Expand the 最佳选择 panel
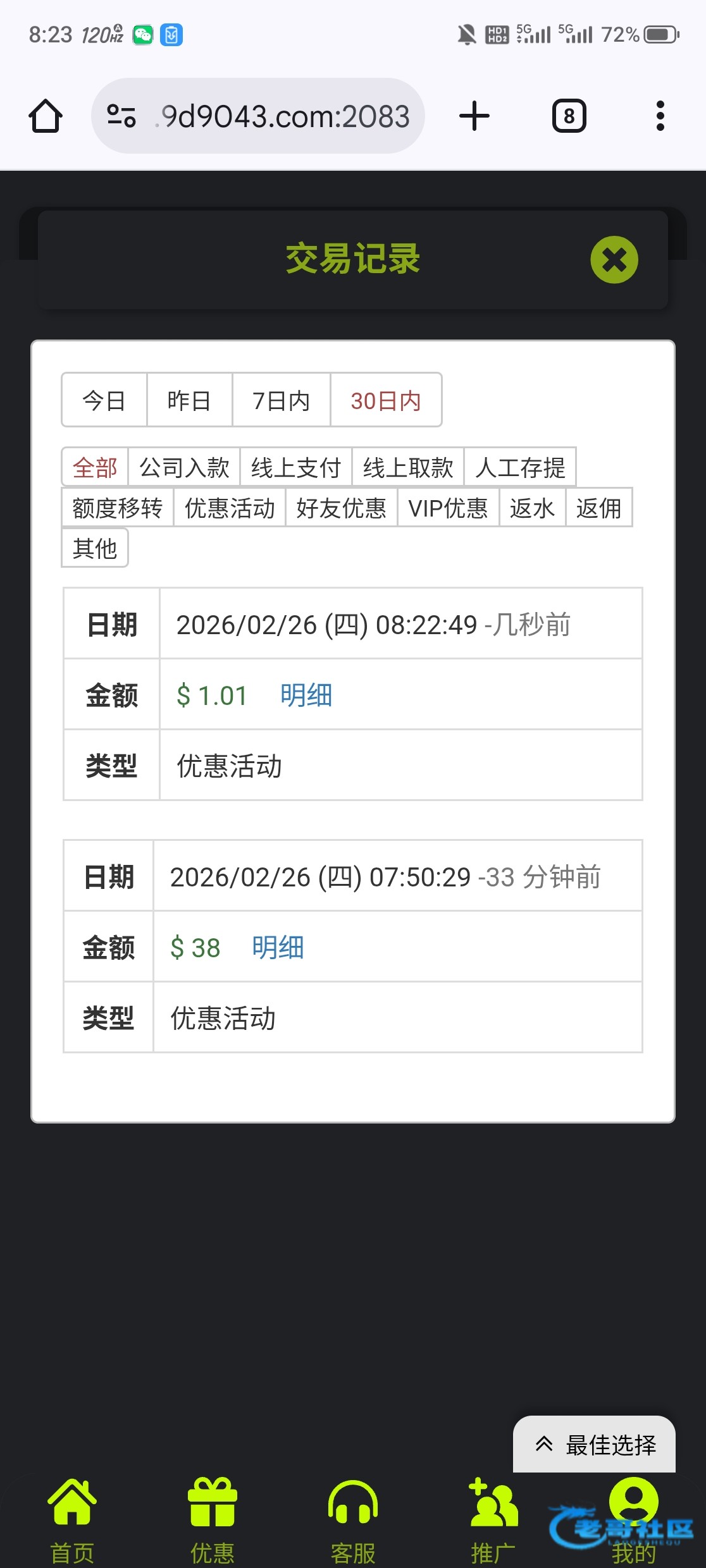 click(x=594, y=1444)
